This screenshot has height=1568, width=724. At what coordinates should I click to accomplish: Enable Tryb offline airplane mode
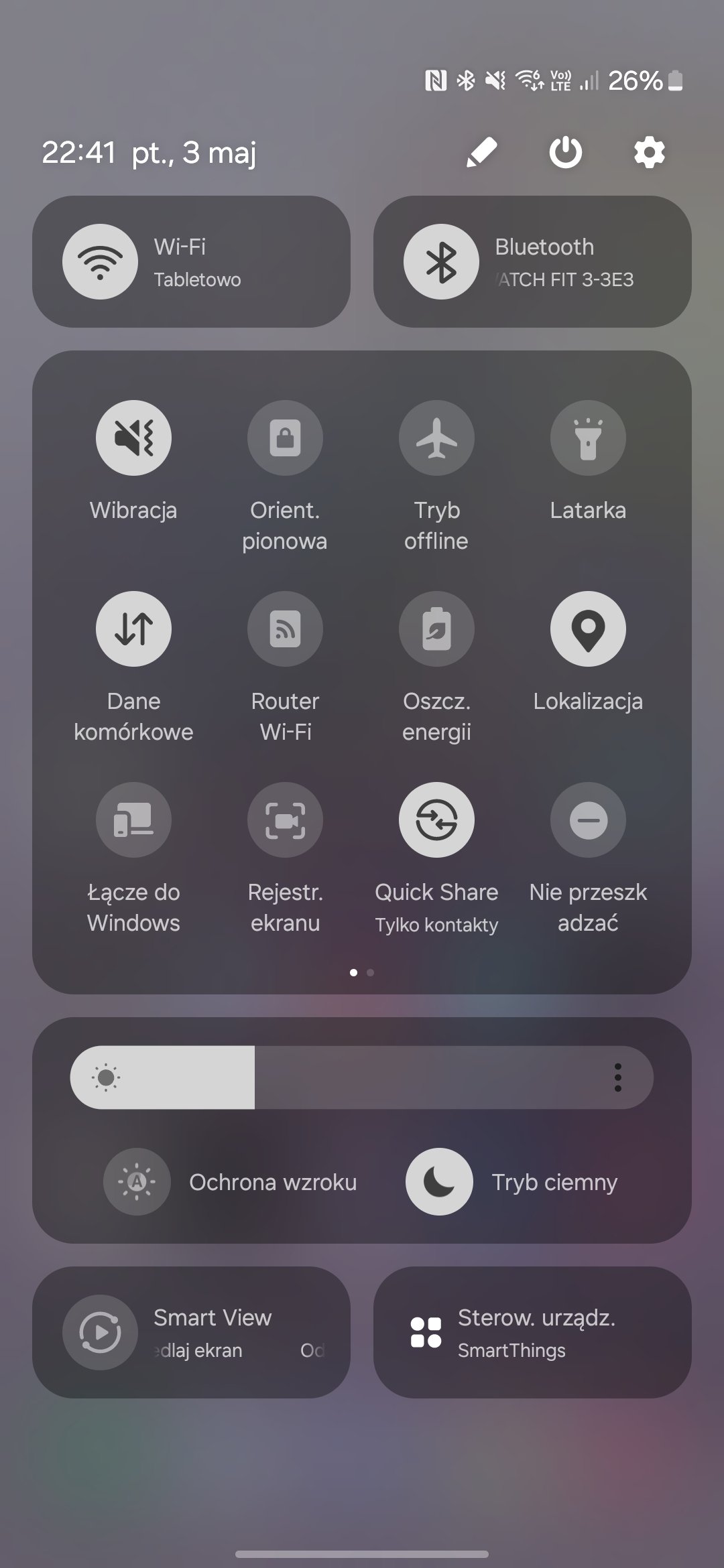(x=436, y=438)
